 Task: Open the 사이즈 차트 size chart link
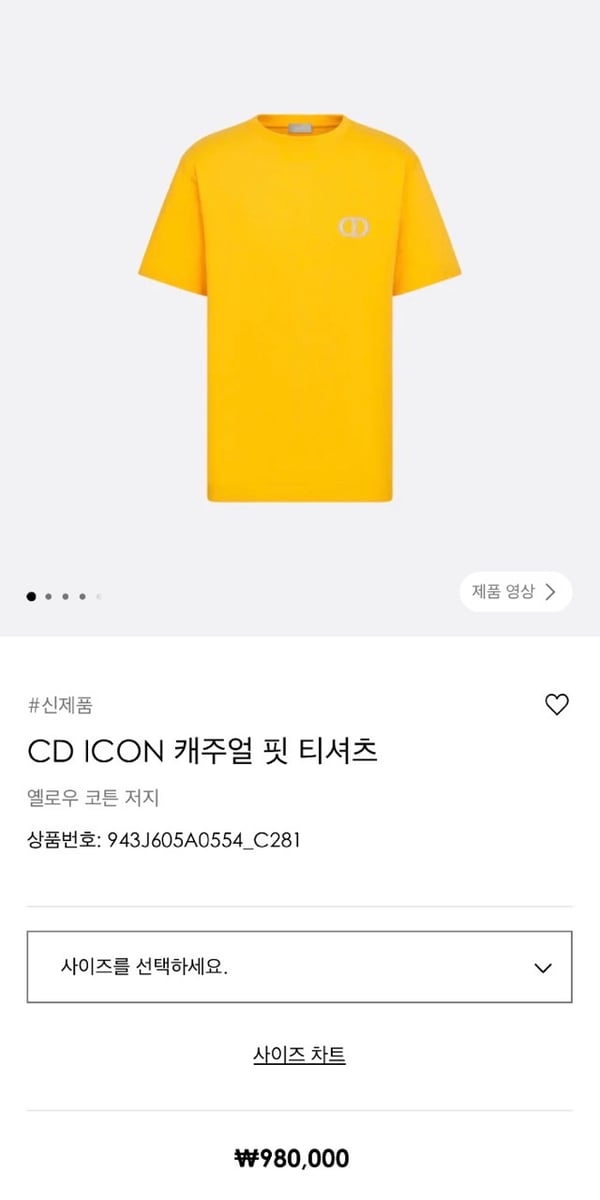click(299, 1055)
